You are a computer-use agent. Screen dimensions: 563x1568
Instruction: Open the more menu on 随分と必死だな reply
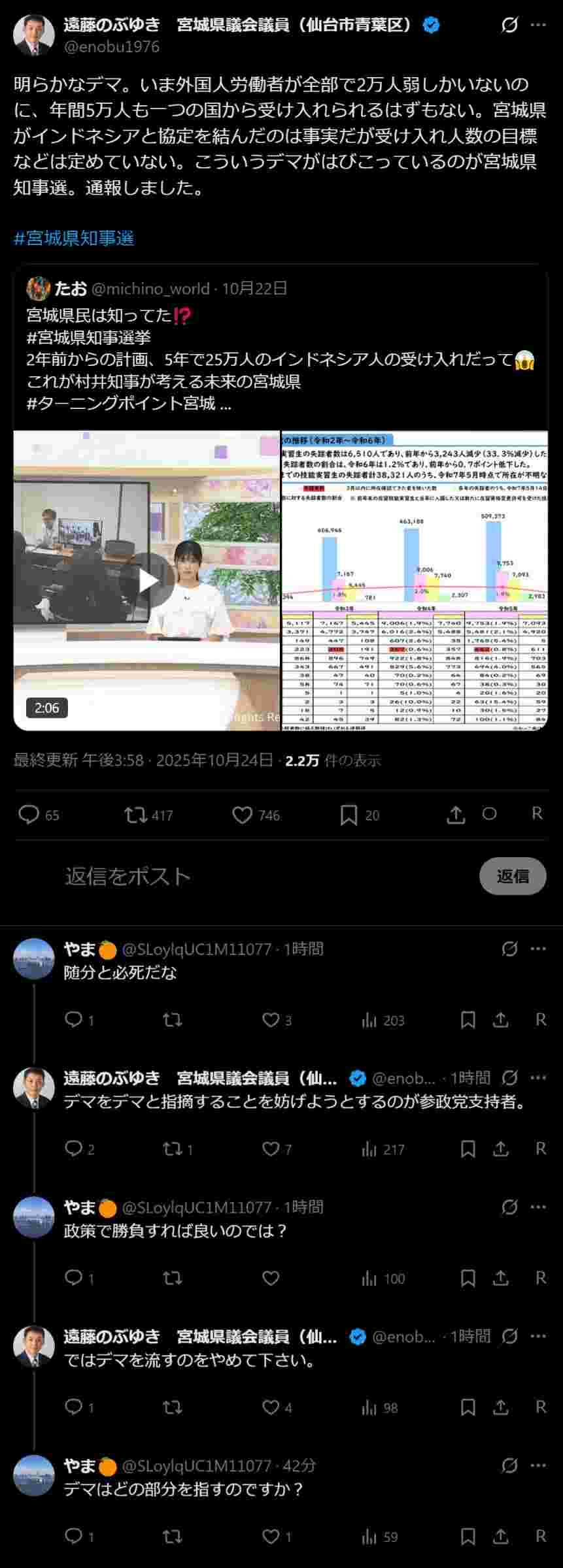coord(538,949)
